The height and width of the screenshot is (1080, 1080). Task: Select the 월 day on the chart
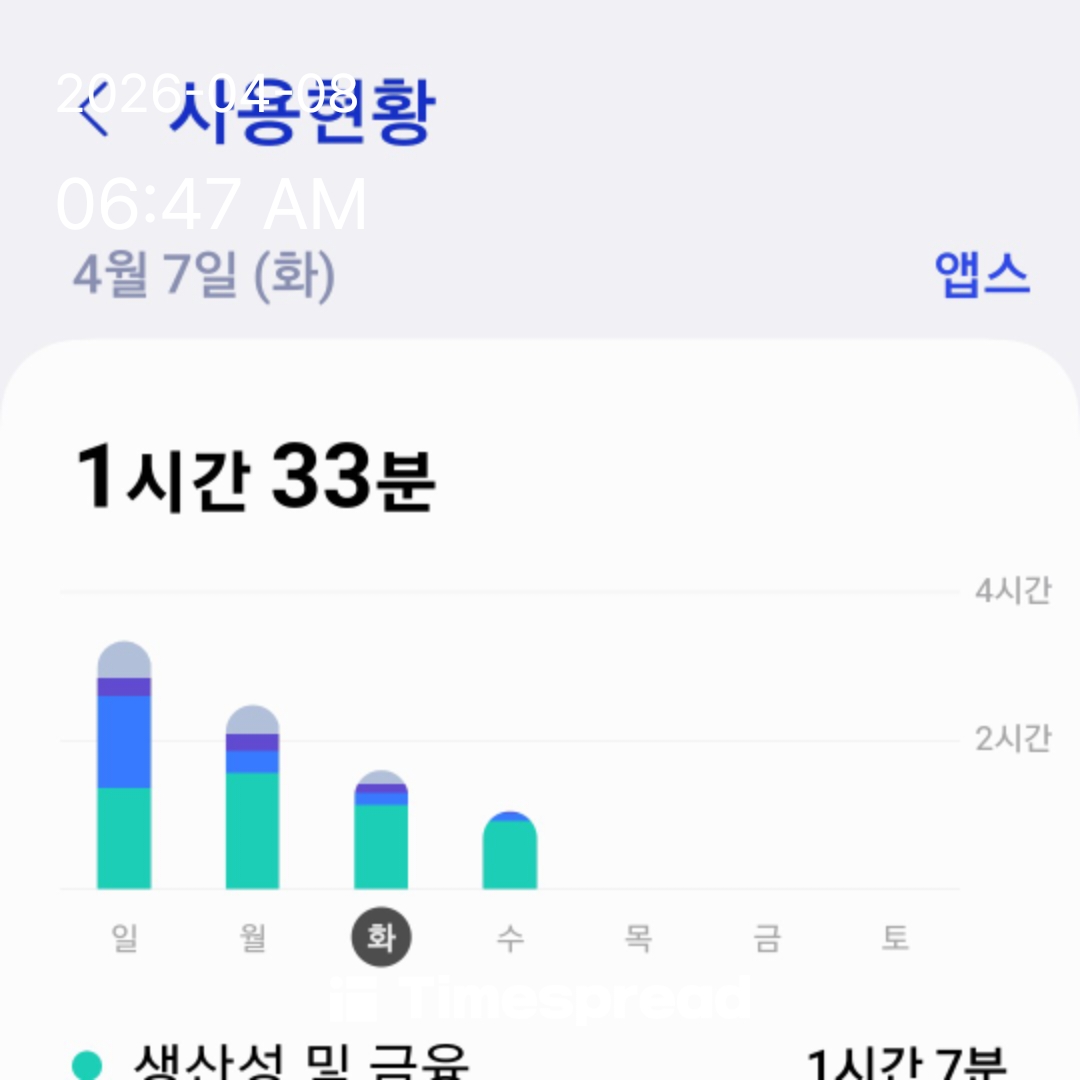coord(253,938)
